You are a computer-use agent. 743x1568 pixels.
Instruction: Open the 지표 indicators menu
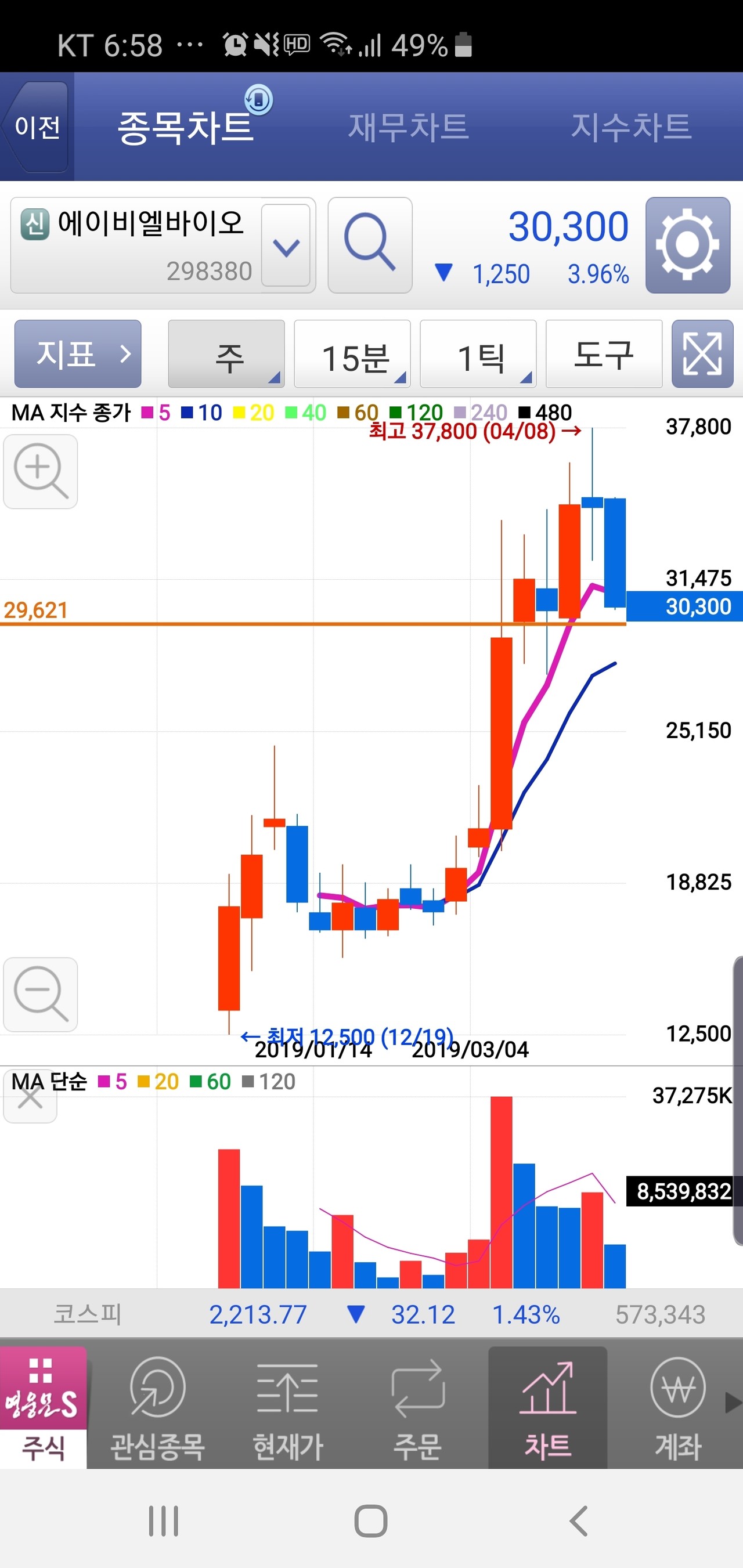pyautogui.click(x=78, y=353)
